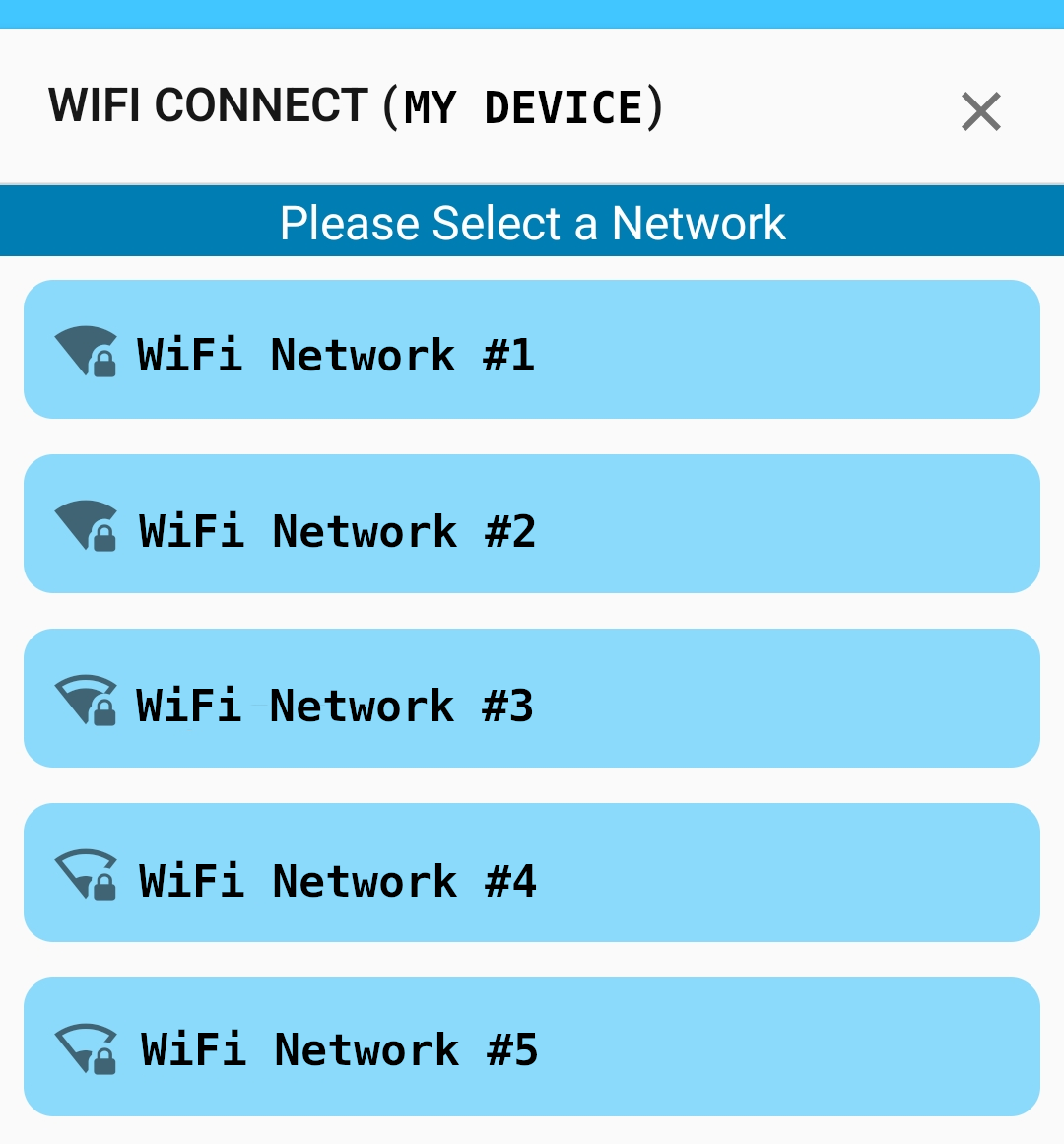Viewport: 1064px width, 1144px height.
Task: Connect to WiFi Network #2
Action: (x=532, y=524)
